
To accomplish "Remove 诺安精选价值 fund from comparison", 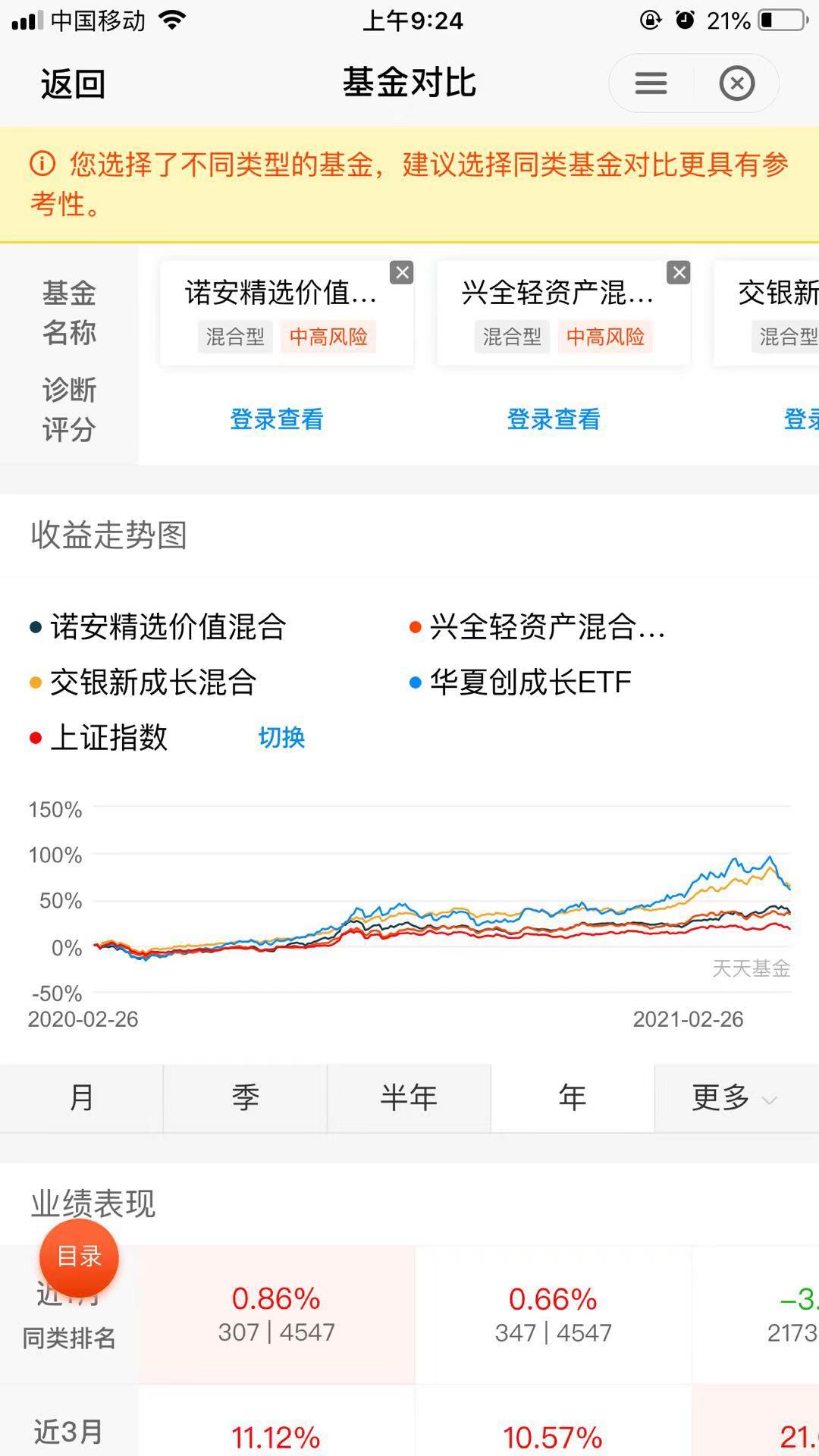I will 401,273.
